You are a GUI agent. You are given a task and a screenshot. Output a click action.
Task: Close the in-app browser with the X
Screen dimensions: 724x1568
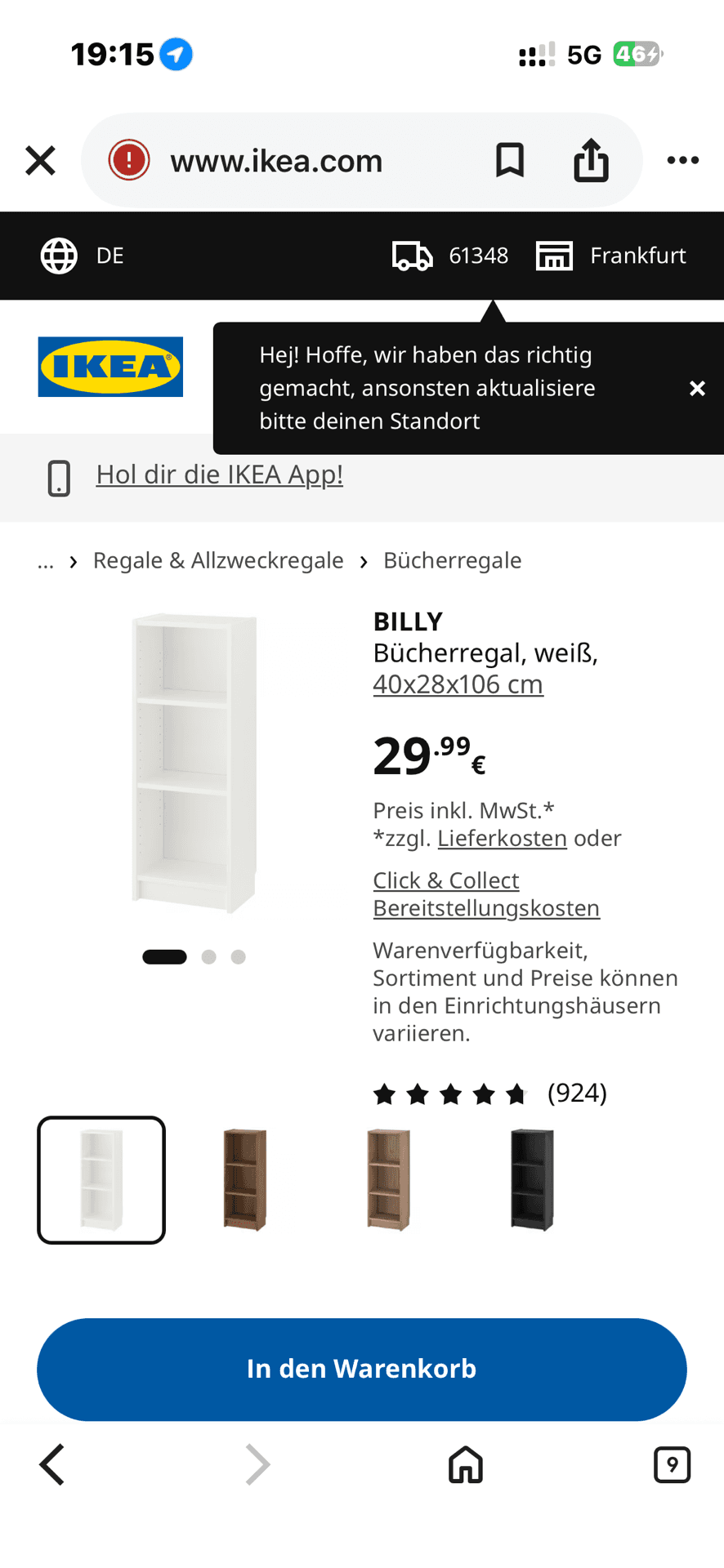(40, 160)
